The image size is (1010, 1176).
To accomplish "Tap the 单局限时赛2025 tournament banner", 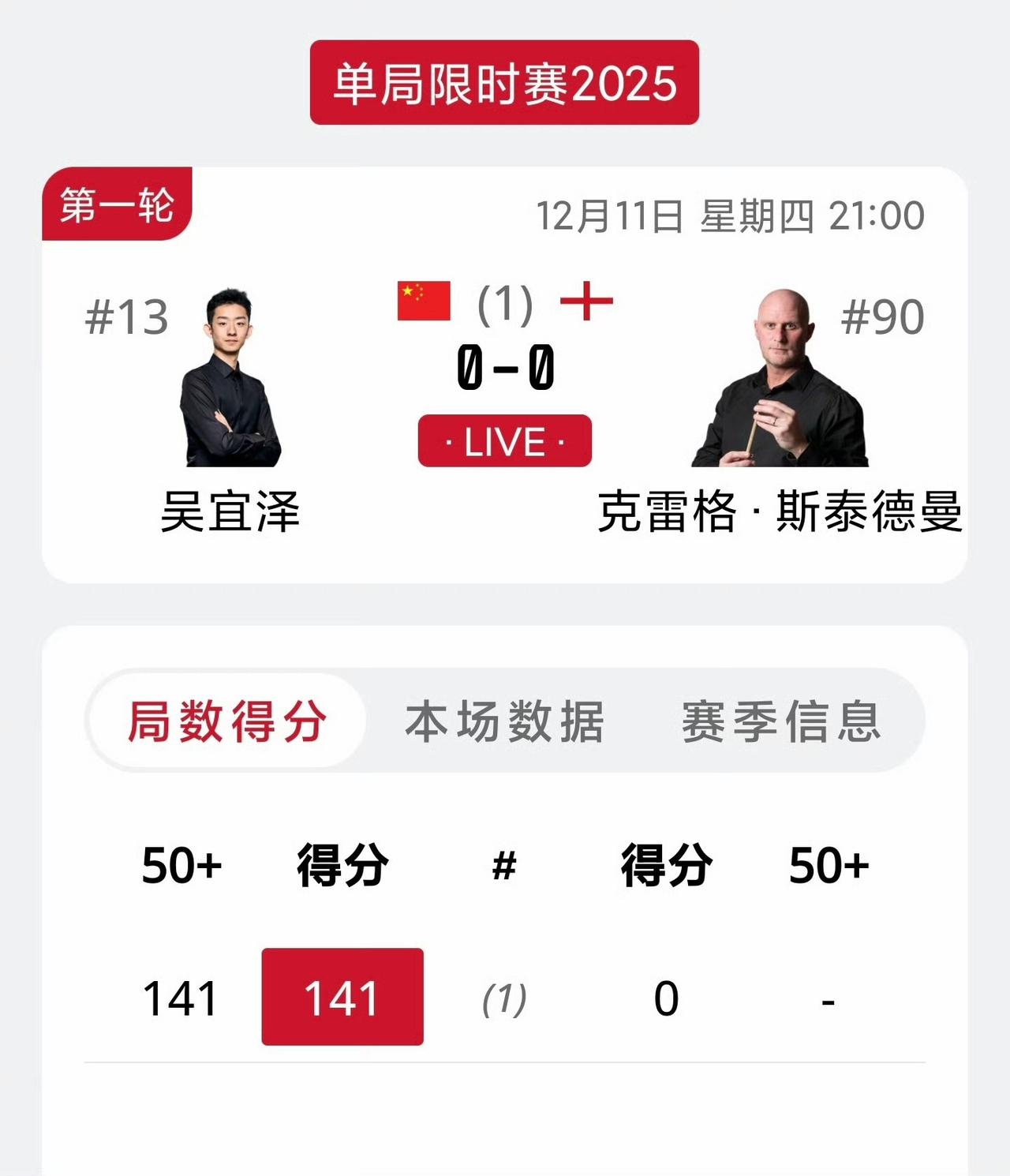I will pyautogui.click(x=504, y=80).
